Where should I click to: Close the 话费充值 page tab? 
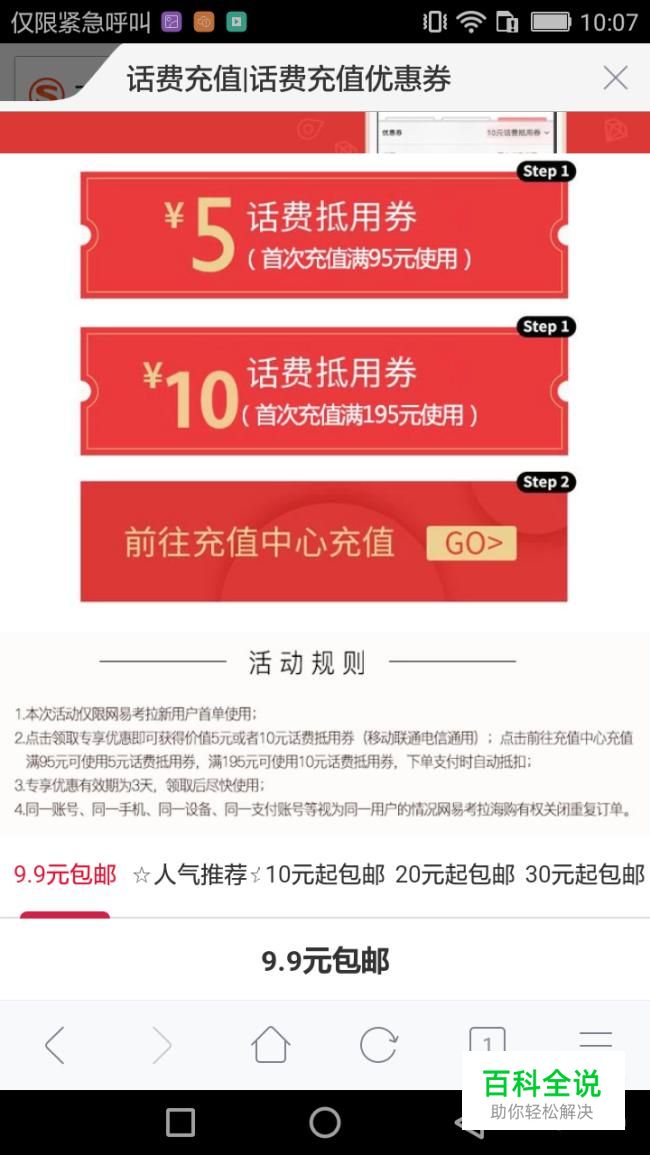pyautogui.click(x=615, y=78)
